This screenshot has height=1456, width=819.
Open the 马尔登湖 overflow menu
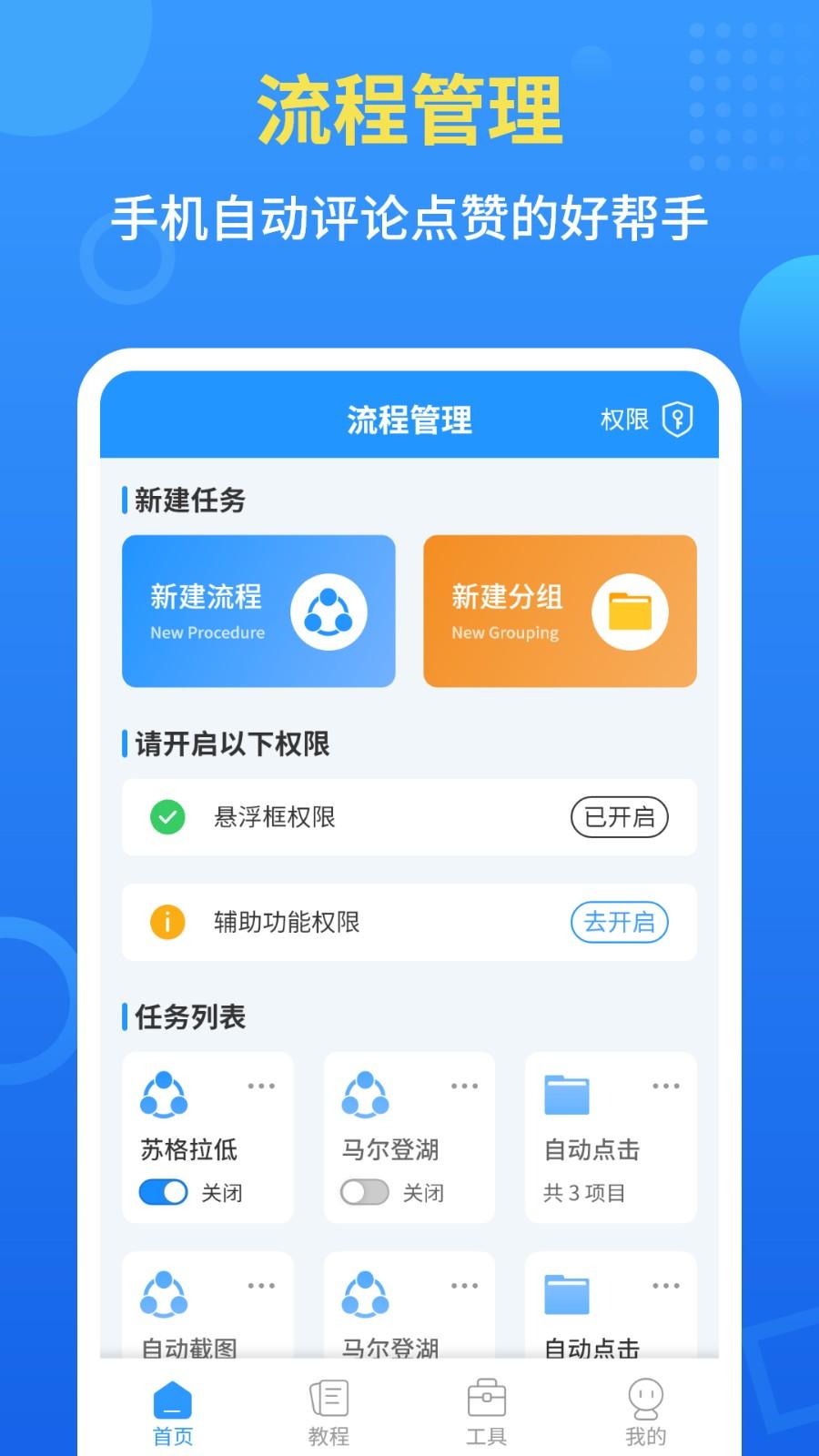(x=465, y=1085)
